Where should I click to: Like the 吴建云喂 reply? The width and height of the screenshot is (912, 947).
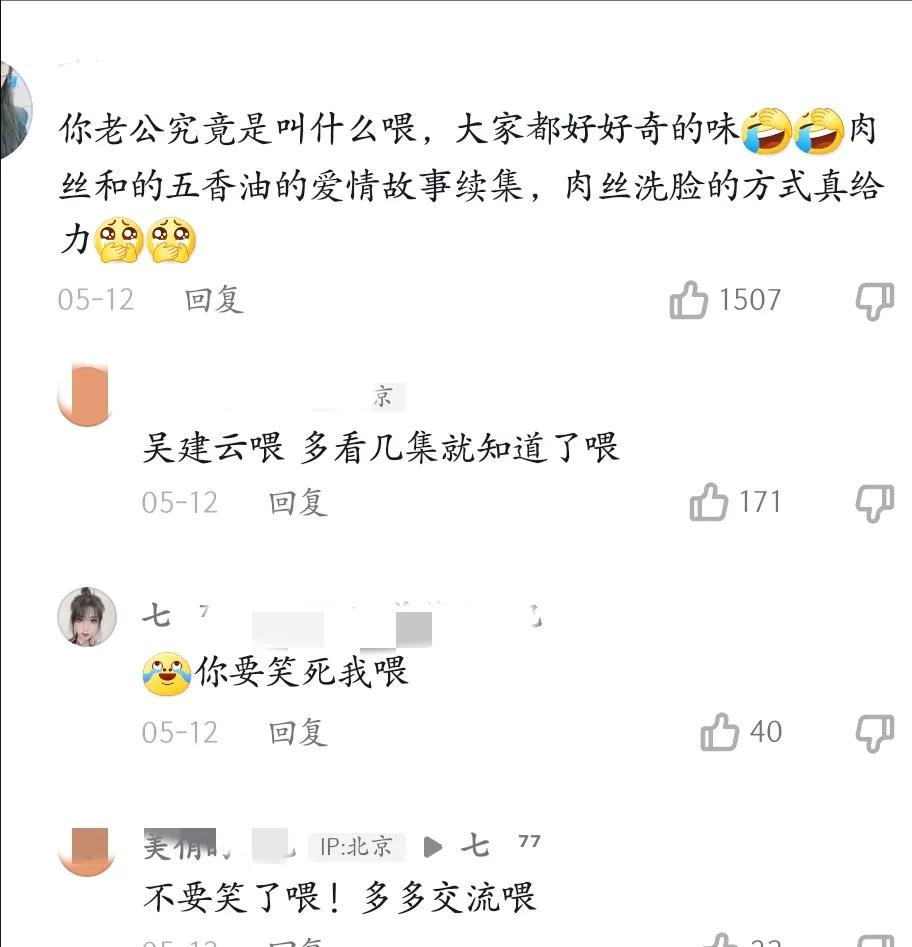click(709, 502)
